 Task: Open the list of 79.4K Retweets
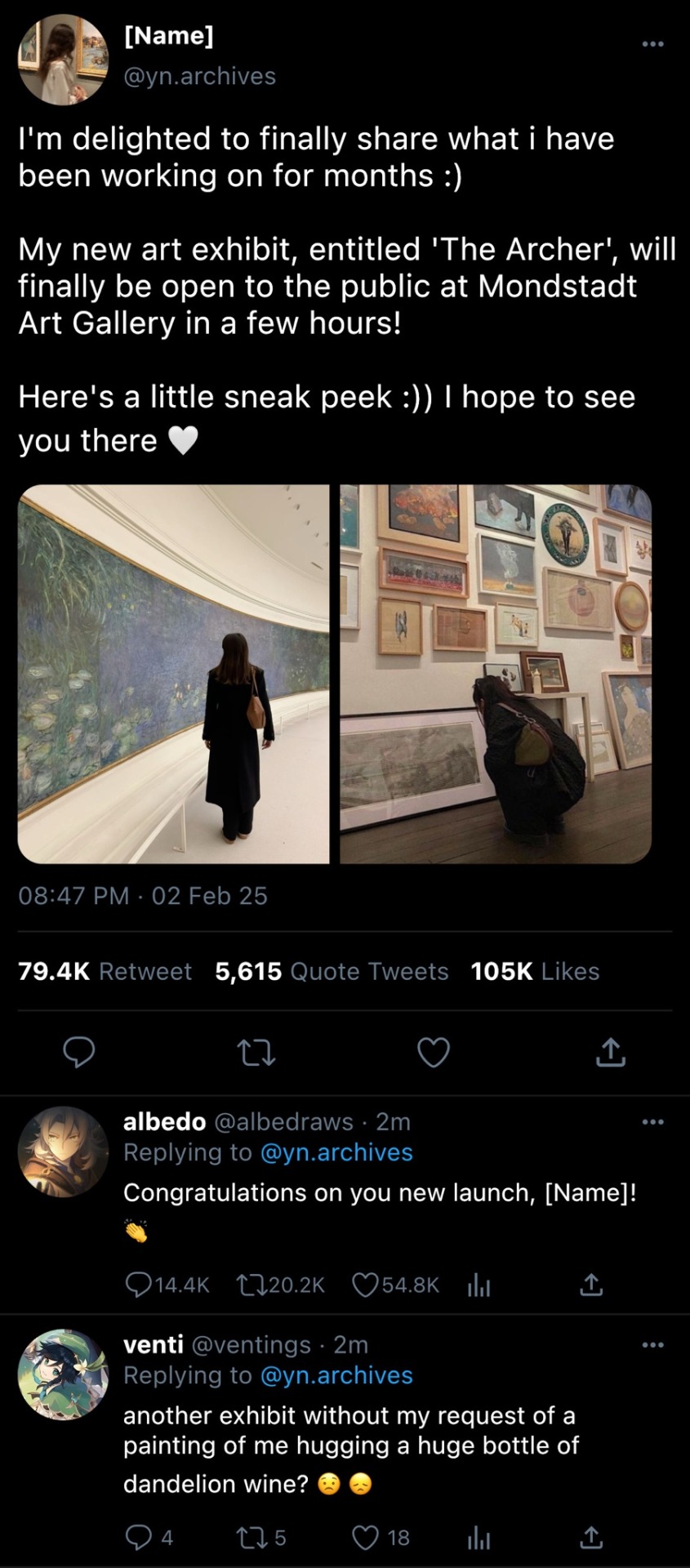point(105,971)
